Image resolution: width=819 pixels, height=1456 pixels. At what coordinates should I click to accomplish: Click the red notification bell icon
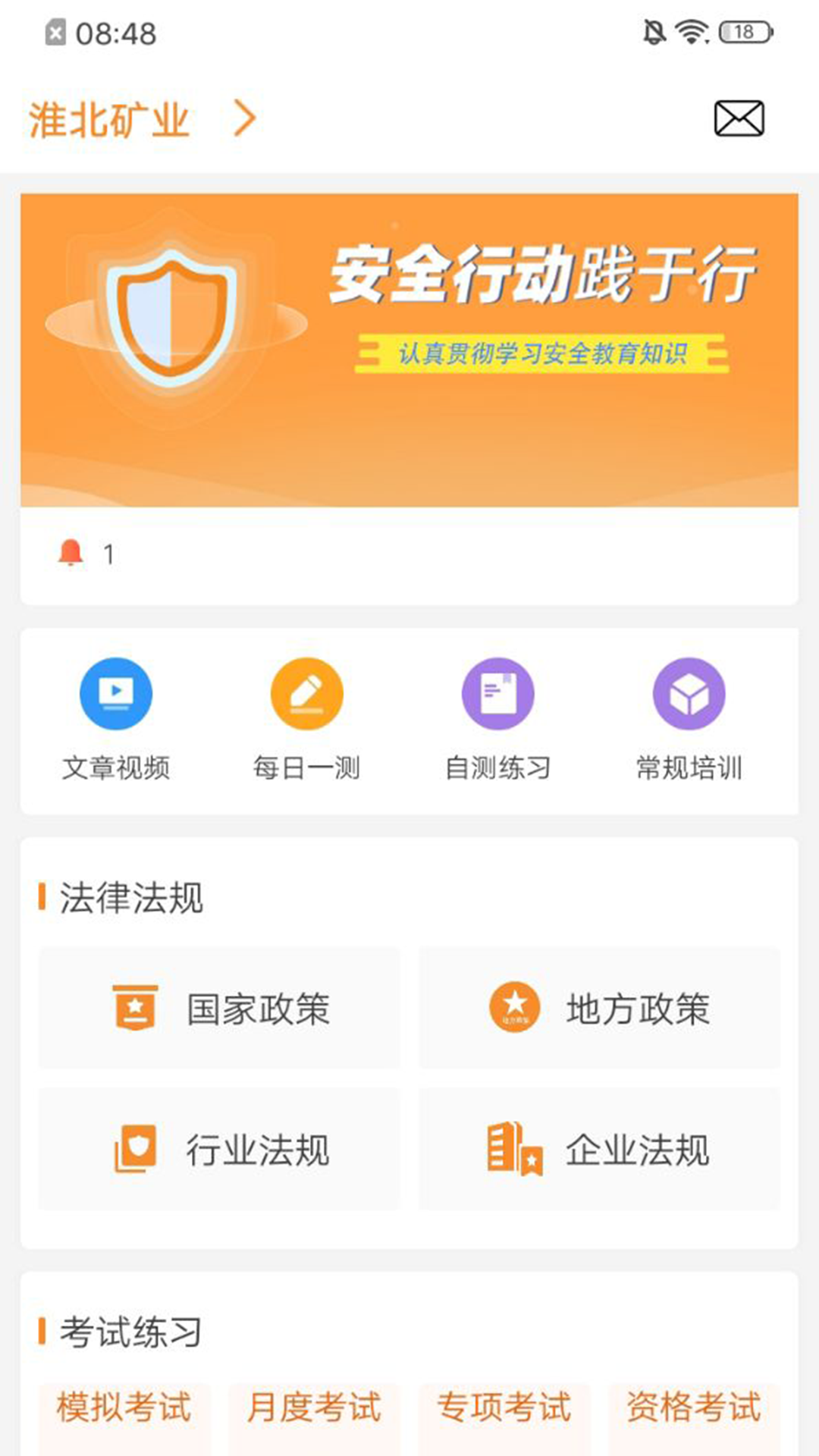point(71,551)
